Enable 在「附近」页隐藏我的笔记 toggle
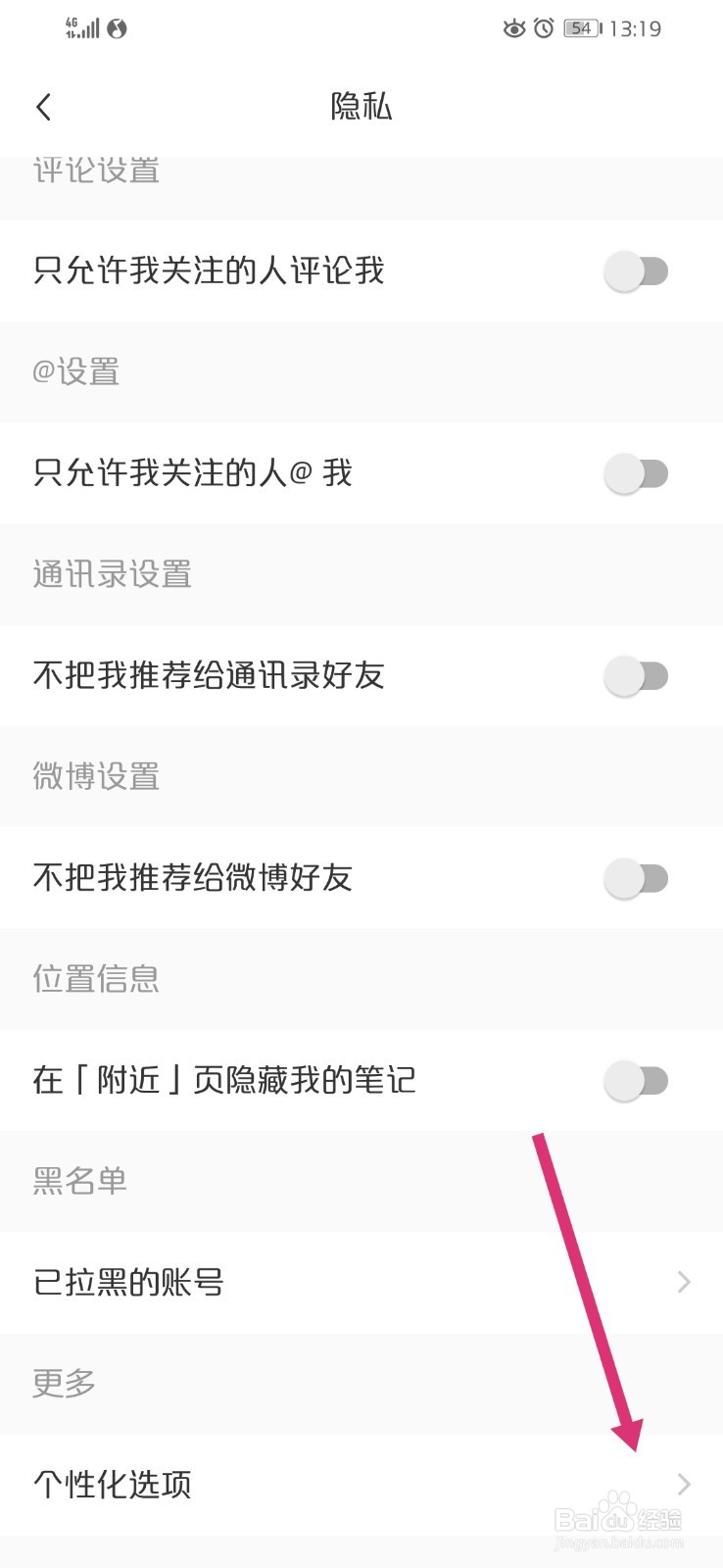Viewport: 723px width, 1568px height. pos(637,1081)
